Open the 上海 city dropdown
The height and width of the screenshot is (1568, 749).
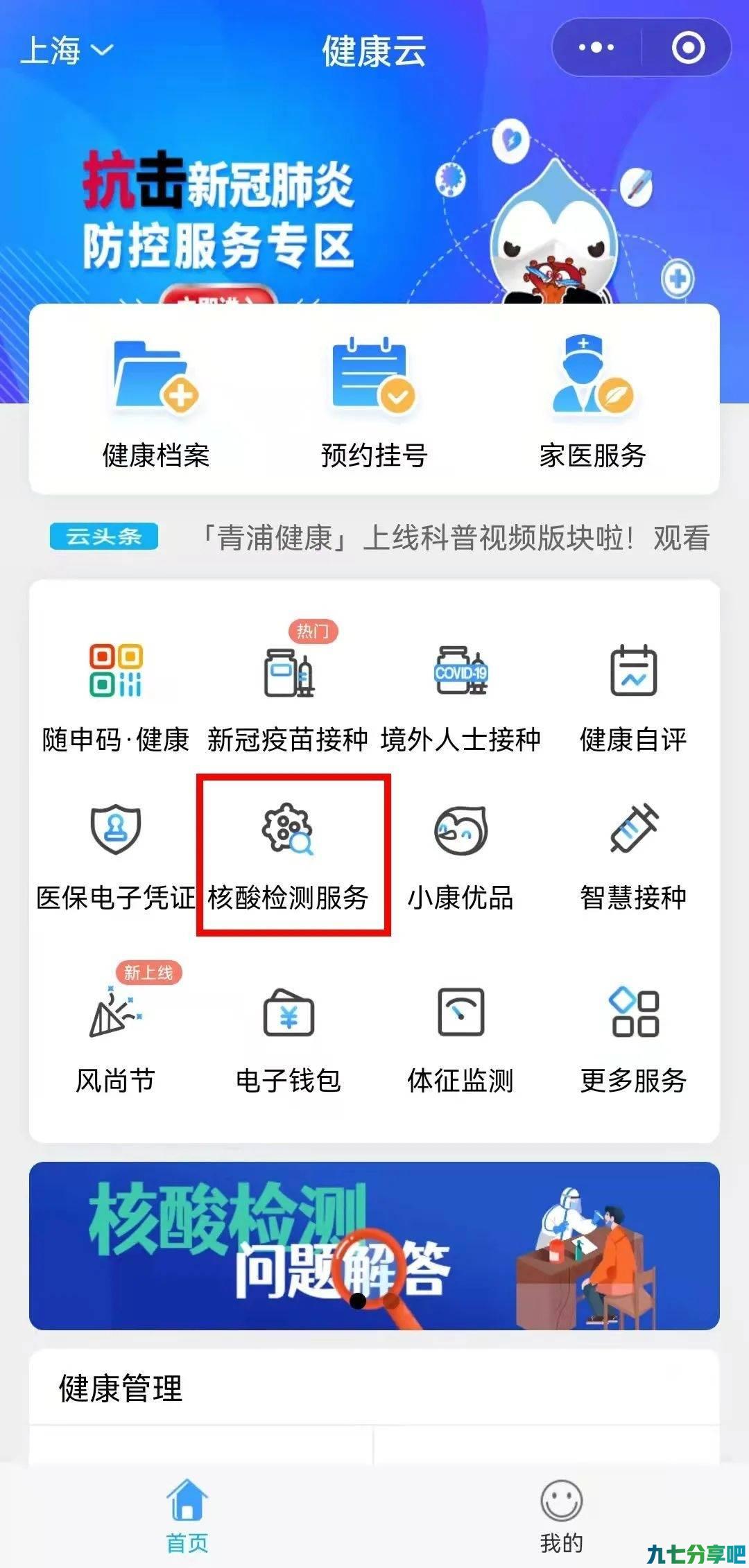pyautogui.click(x=67, y=51)
